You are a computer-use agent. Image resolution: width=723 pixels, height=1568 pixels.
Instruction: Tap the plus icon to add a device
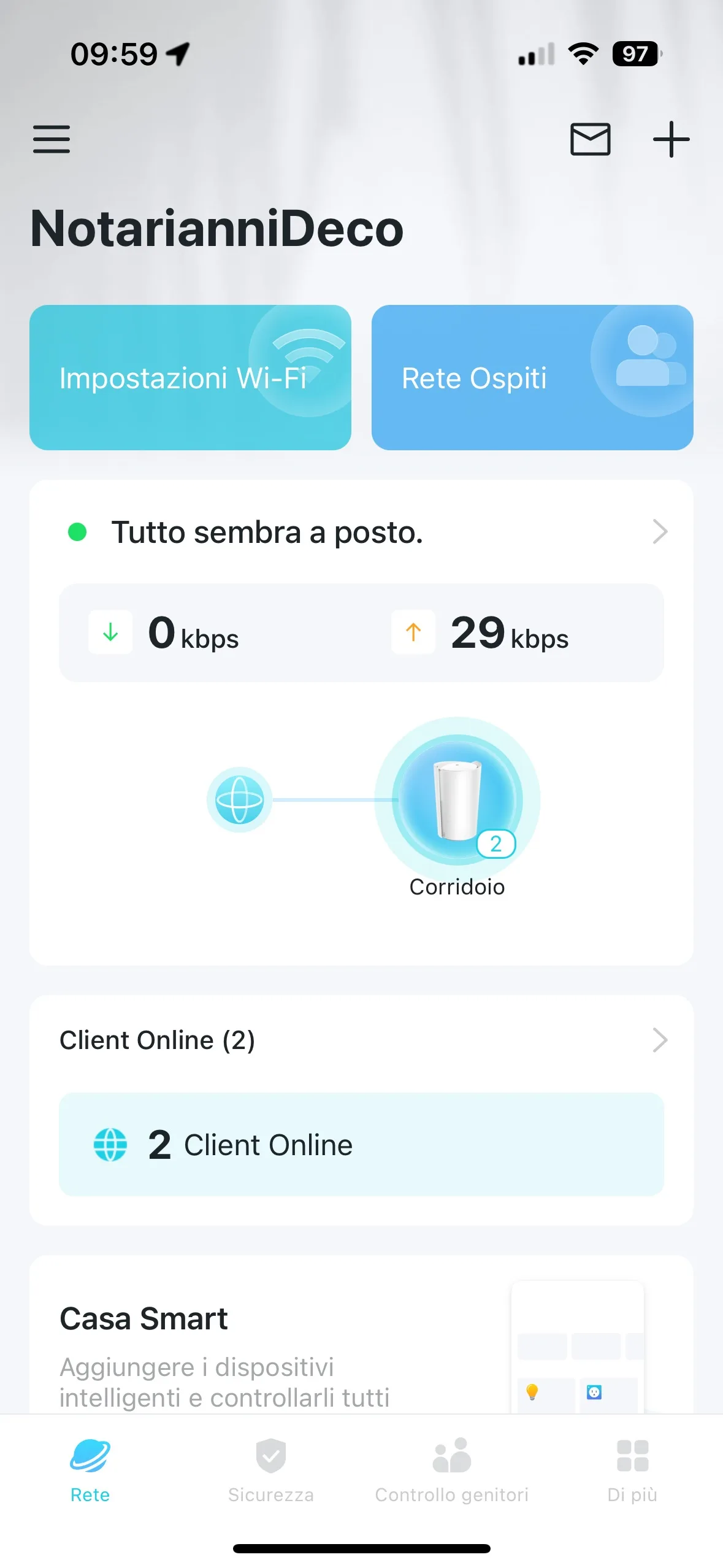[671, 139]
